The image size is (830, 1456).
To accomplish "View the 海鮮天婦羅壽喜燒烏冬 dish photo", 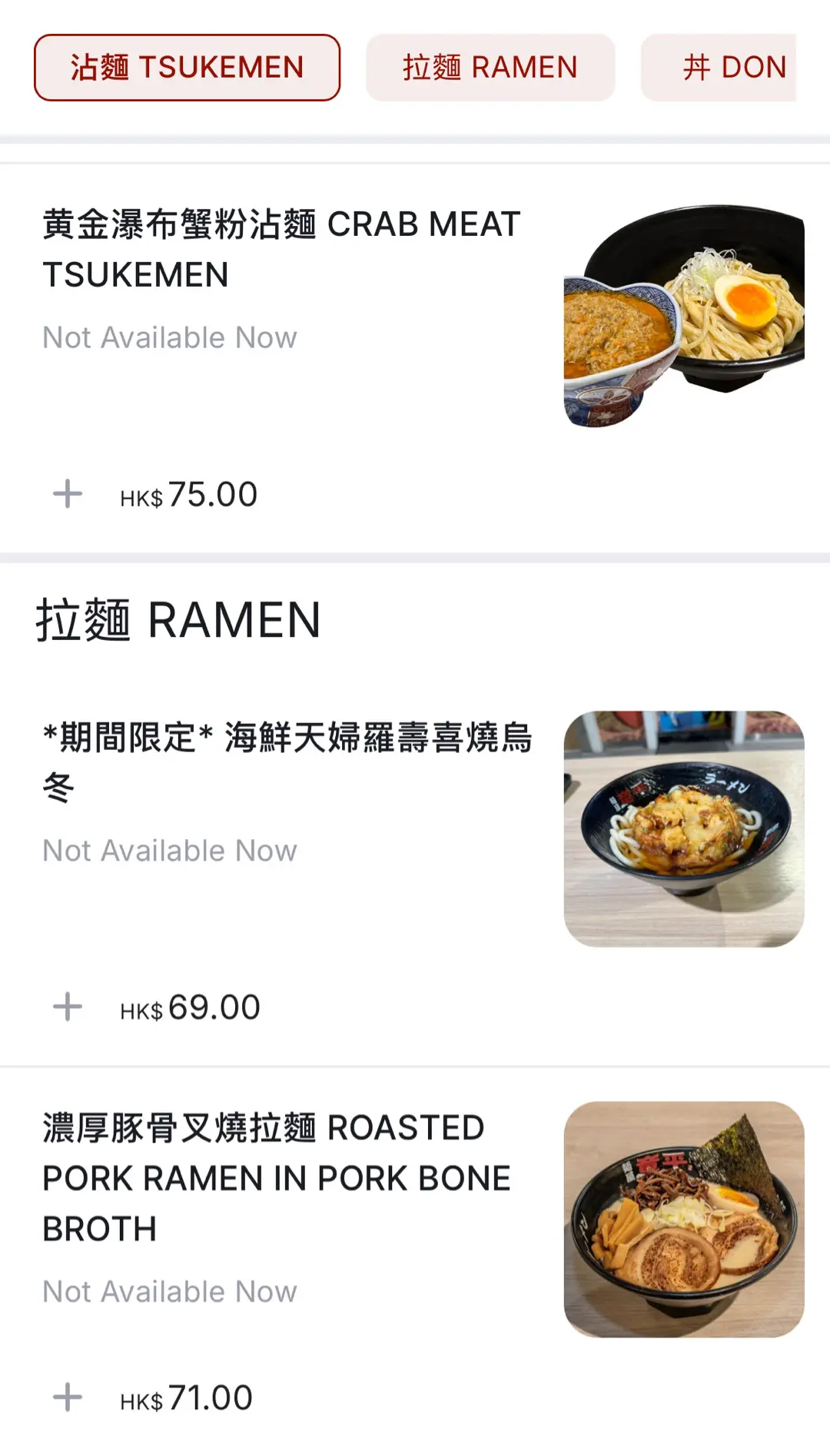I will click(x=684, y=828).
